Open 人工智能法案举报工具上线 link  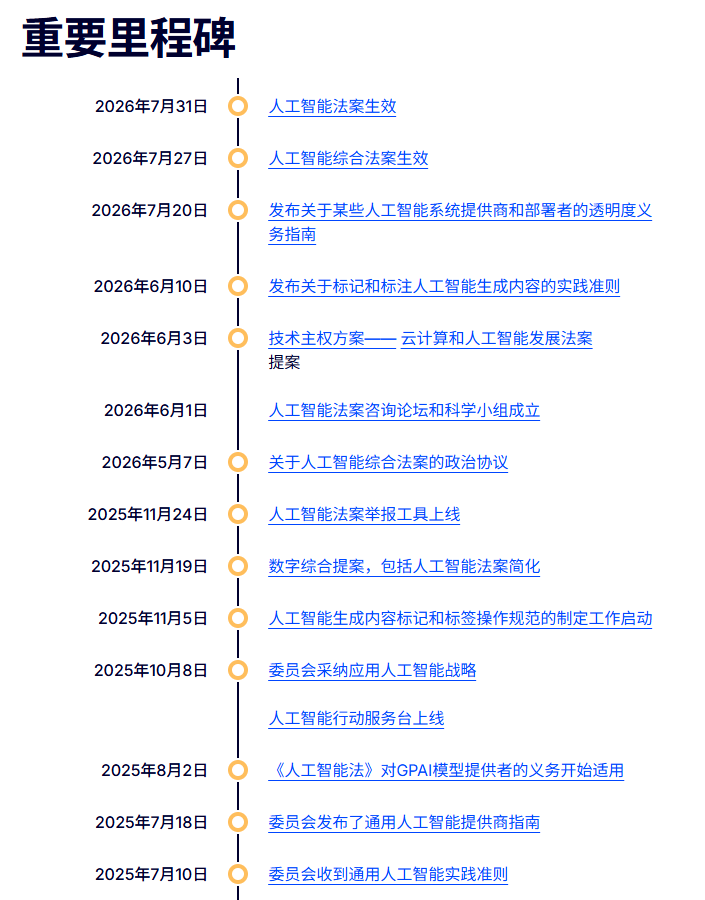coord(365,514)
